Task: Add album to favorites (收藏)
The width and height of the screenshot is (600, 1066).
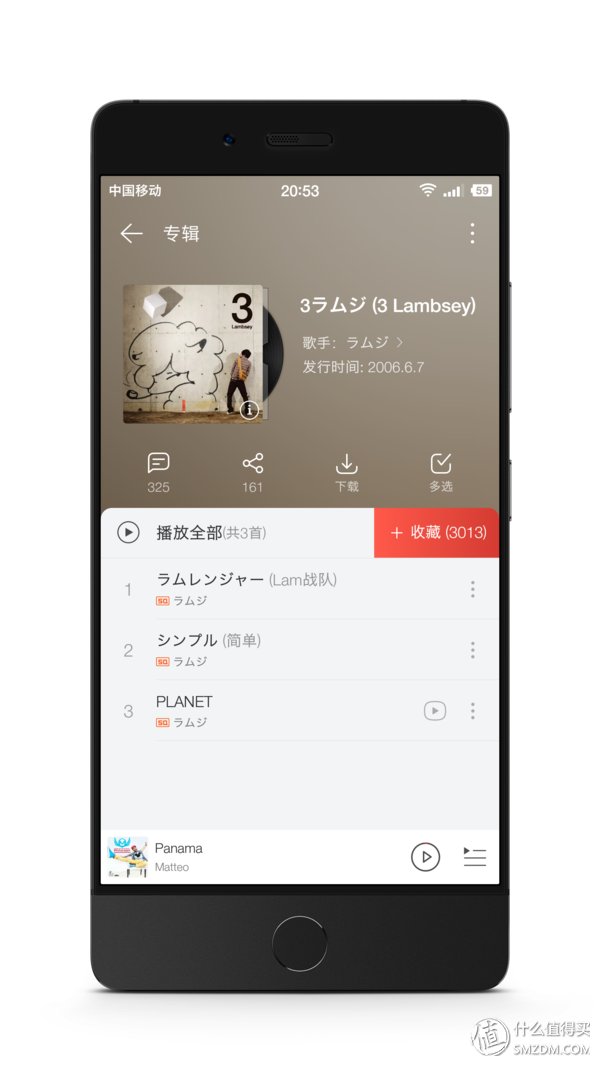Action: pyautogui.click(x=437, y=533)
